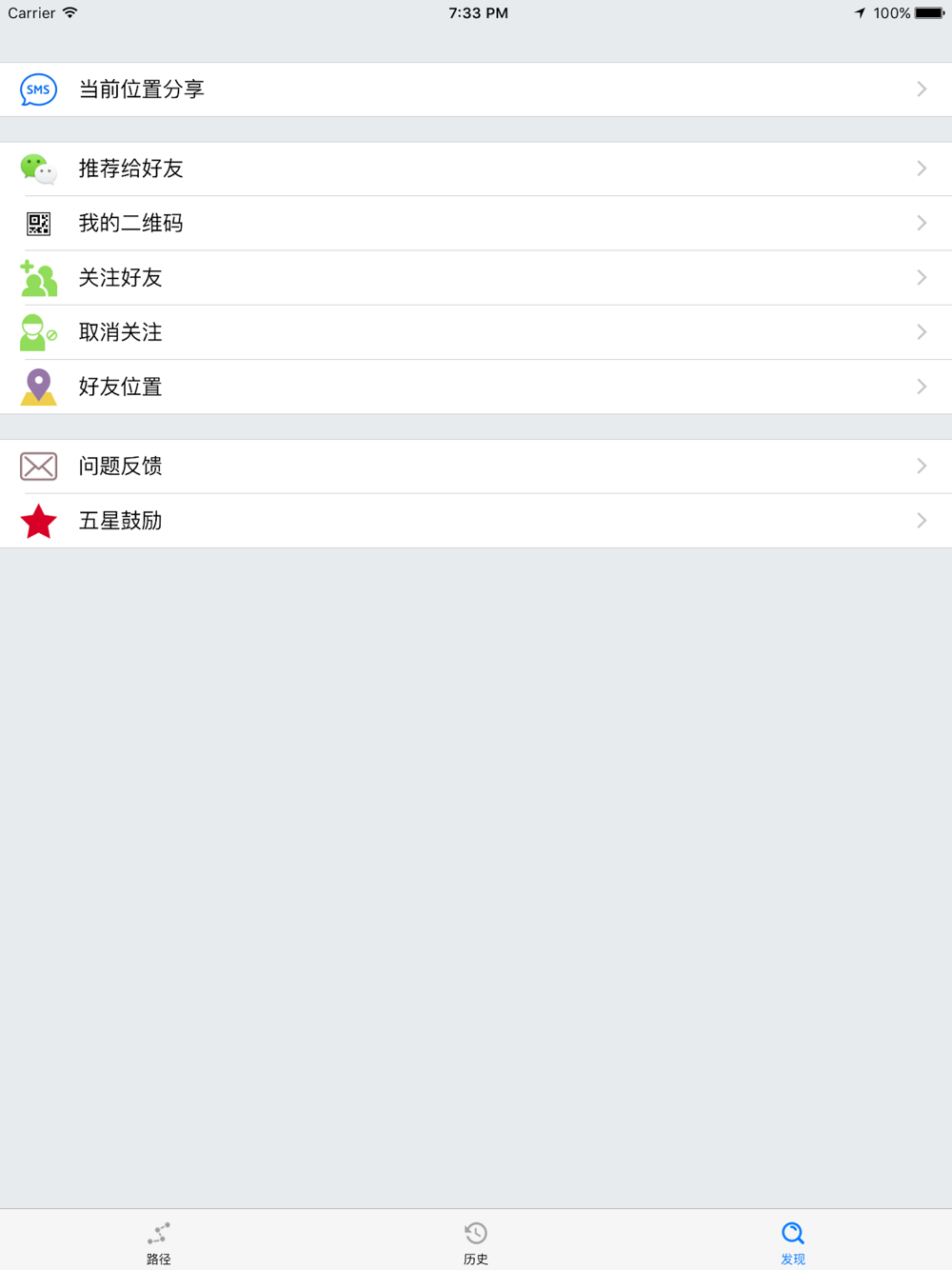The height and width of the screenshot is (1270, 952).
Task: Switch to the 路径 tab
Action: click(x=159, y=1242)
